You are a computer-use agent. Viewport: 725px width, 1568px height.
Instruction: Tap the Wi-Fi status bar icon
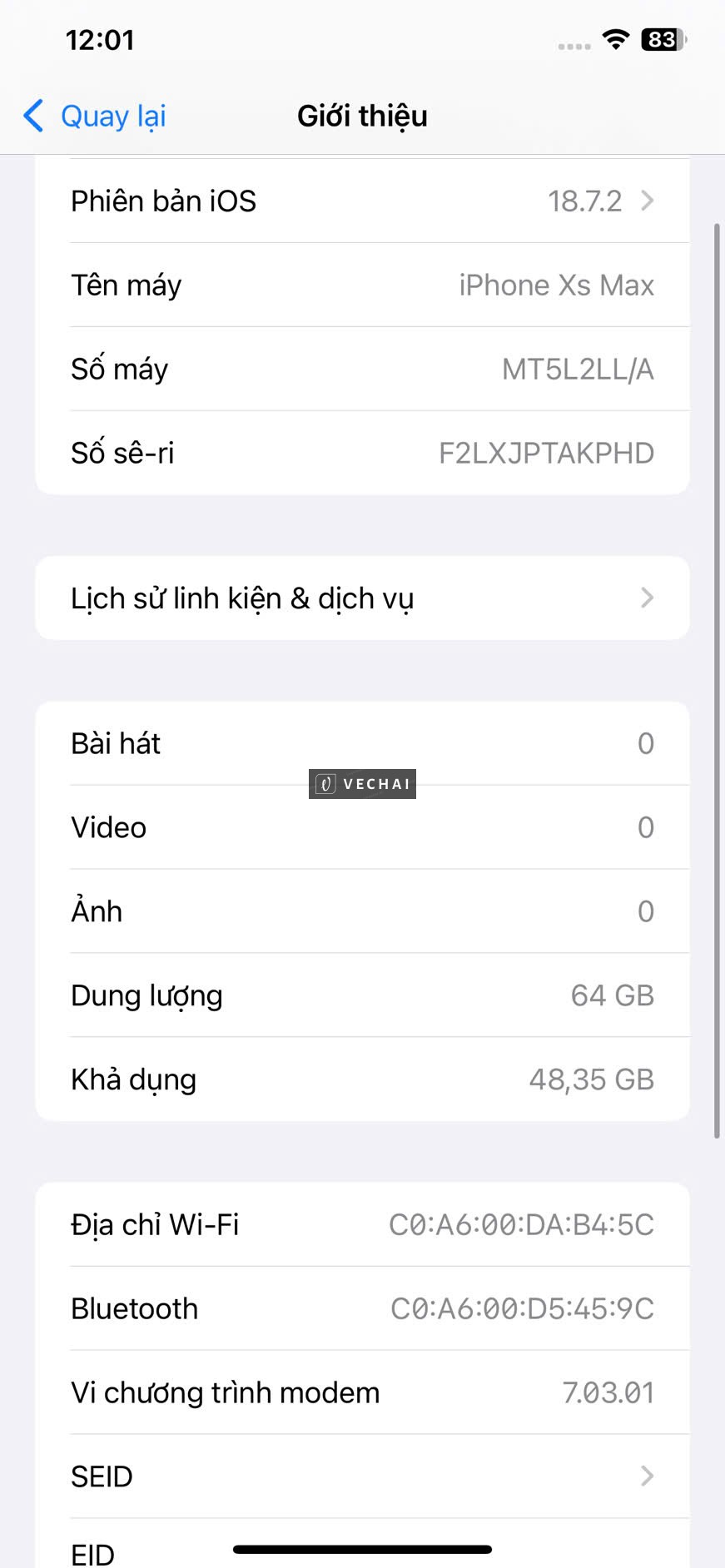pos(613,40)
